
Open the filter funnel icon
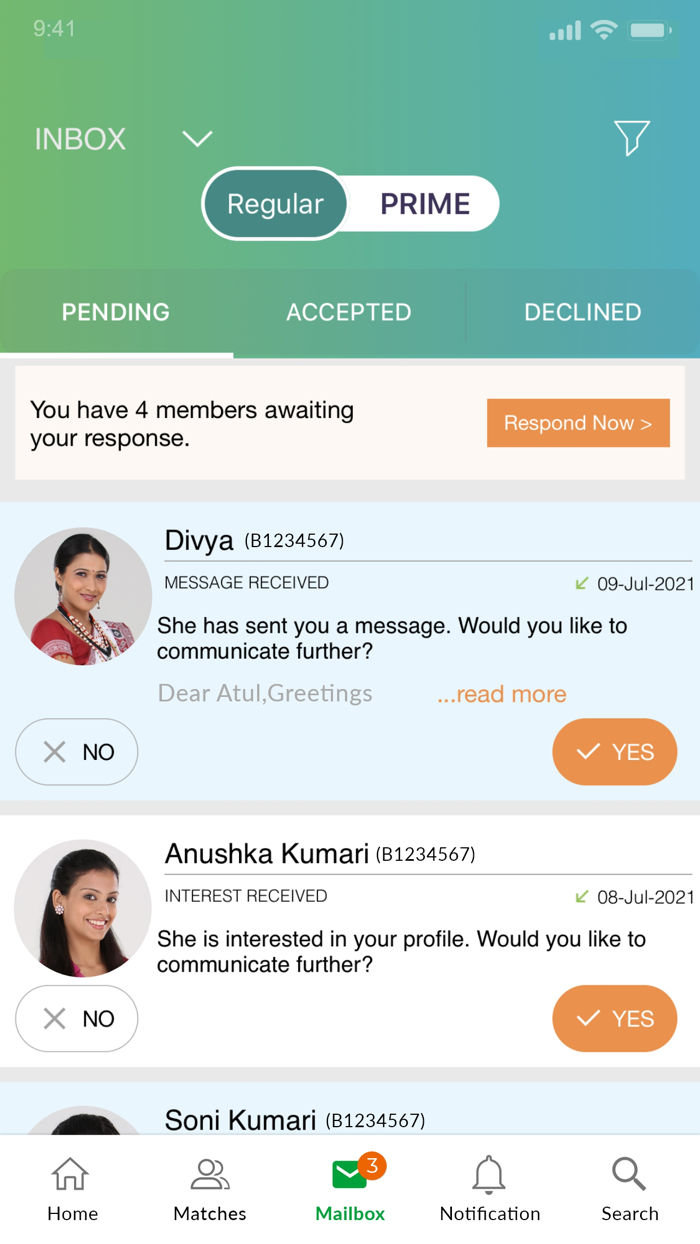click(x=631, y=138)
